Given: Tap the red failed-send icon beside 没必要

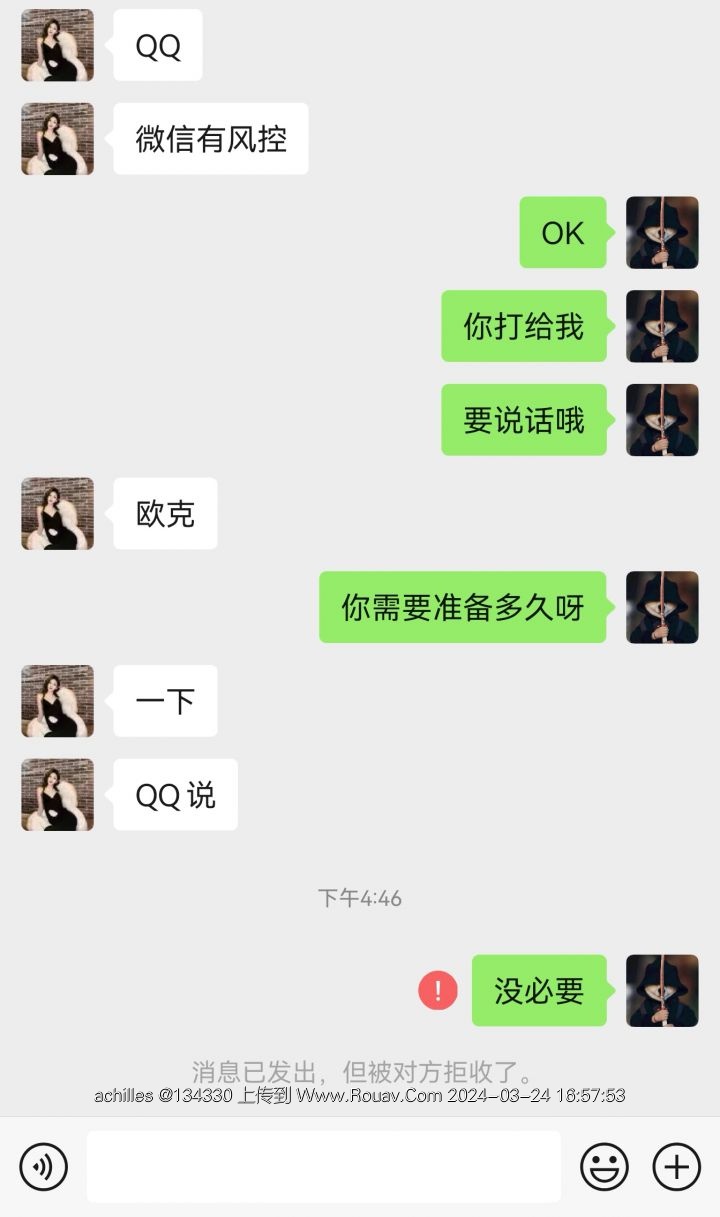Looking at the screenshot, I should [437, 991].
